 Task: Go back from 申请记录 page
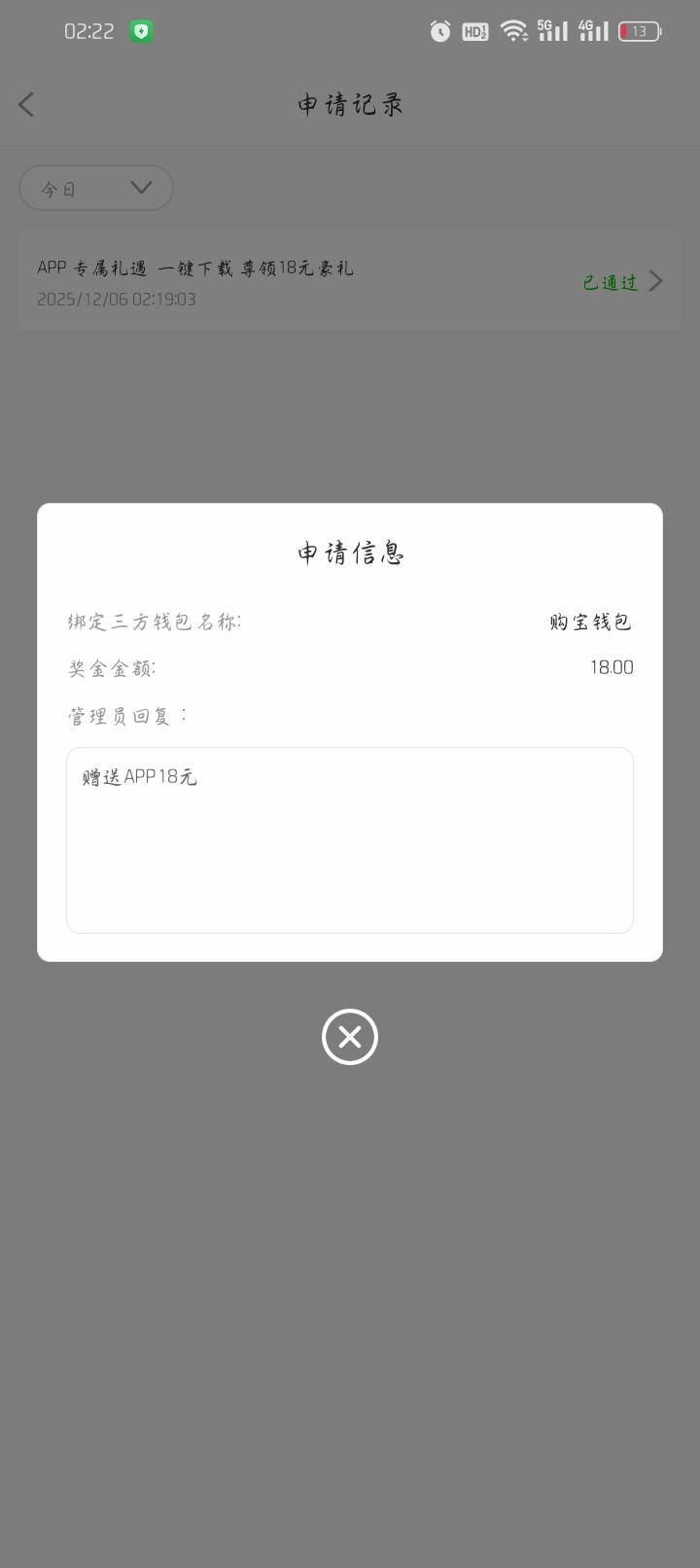coord(27,105)
